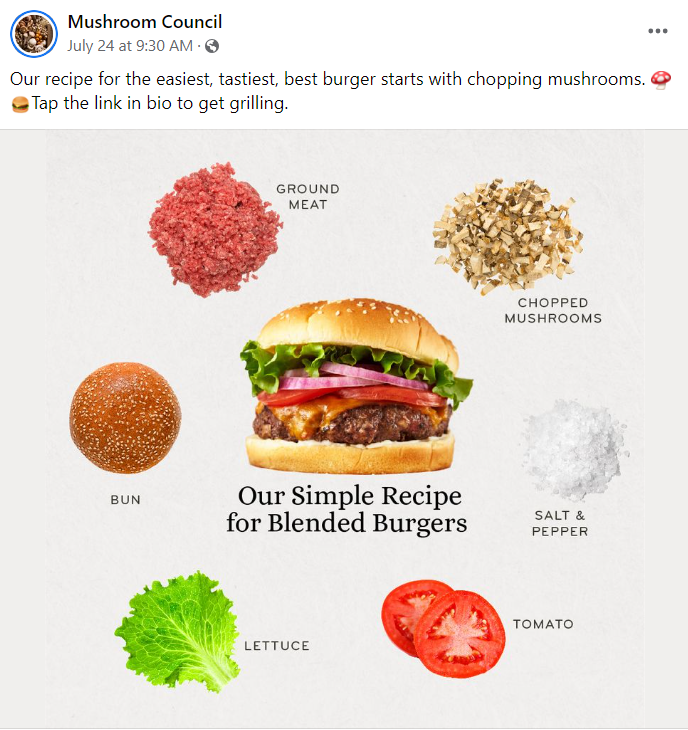688x730 pixels.
Task: View the blended burgers recipe image
Action: (344, 428)
